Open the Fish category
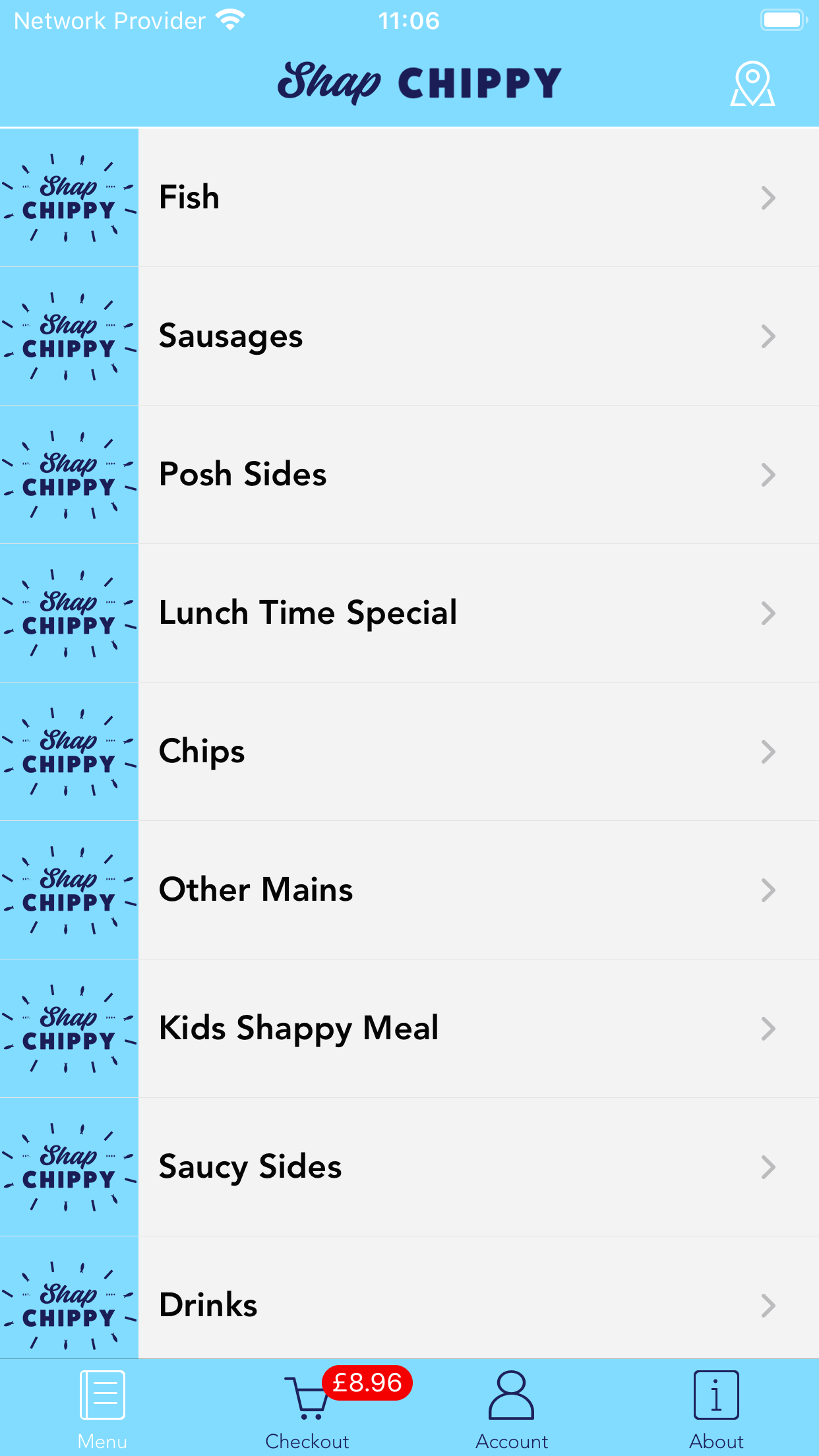 click(x=409, y=198)
